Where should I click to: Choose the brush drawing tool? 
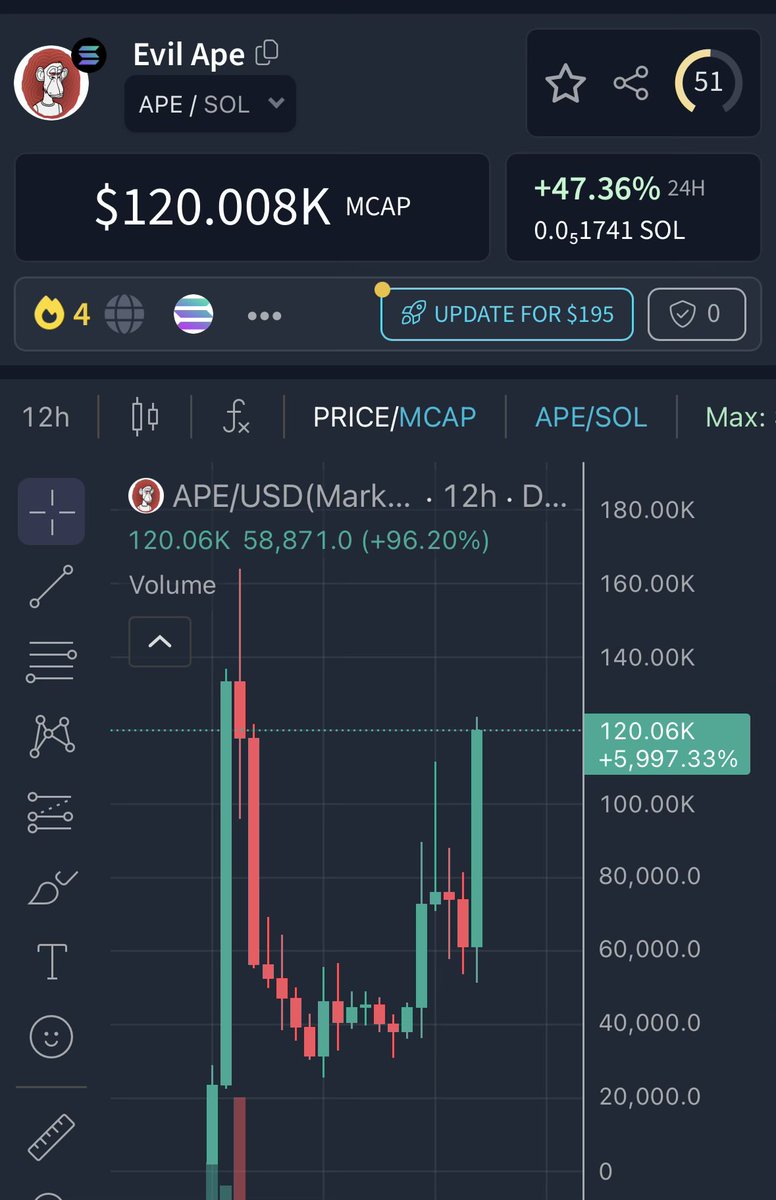click(52, 887)
